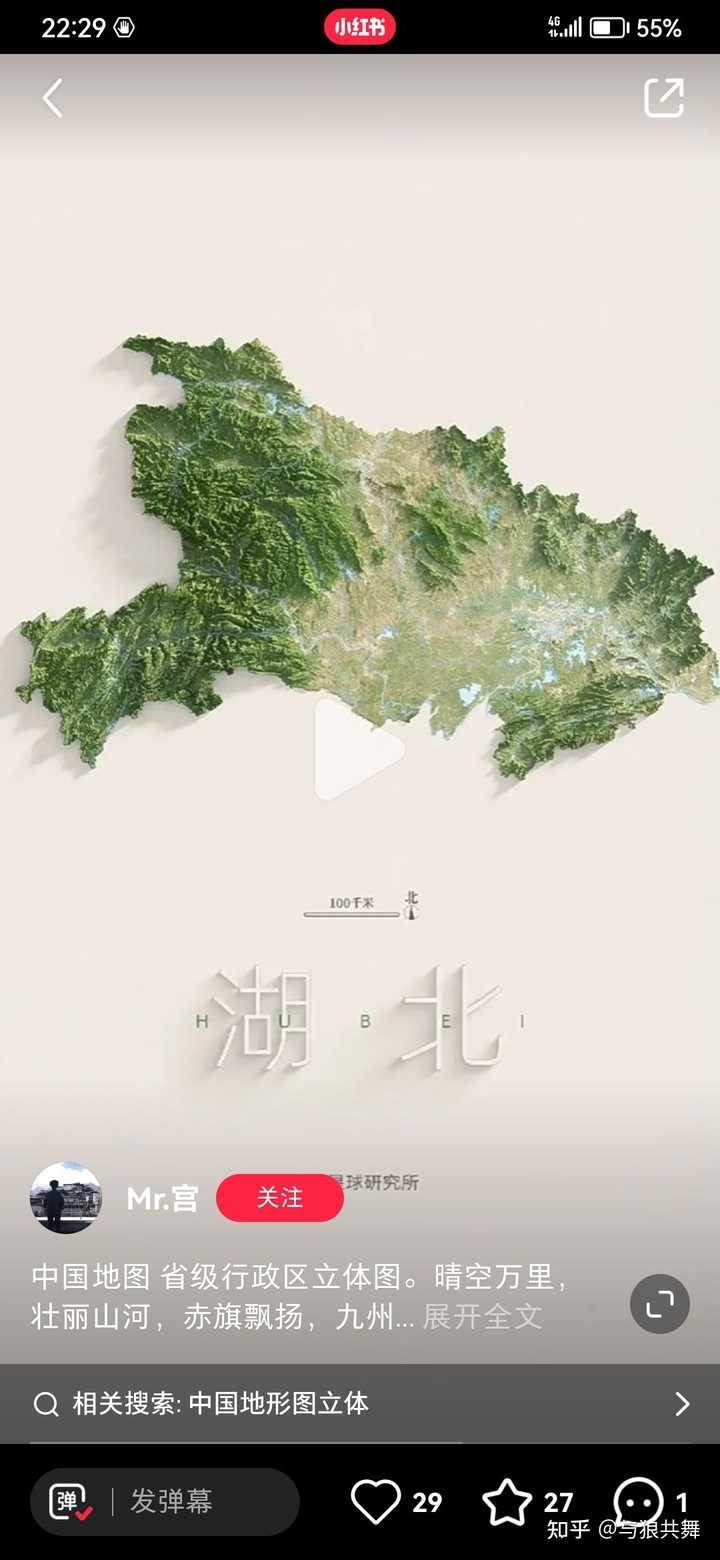Screen dimensions: 720x1560
Task: Toggle the danmaku 弹 icon
Action: click(x=70, y=1501)
